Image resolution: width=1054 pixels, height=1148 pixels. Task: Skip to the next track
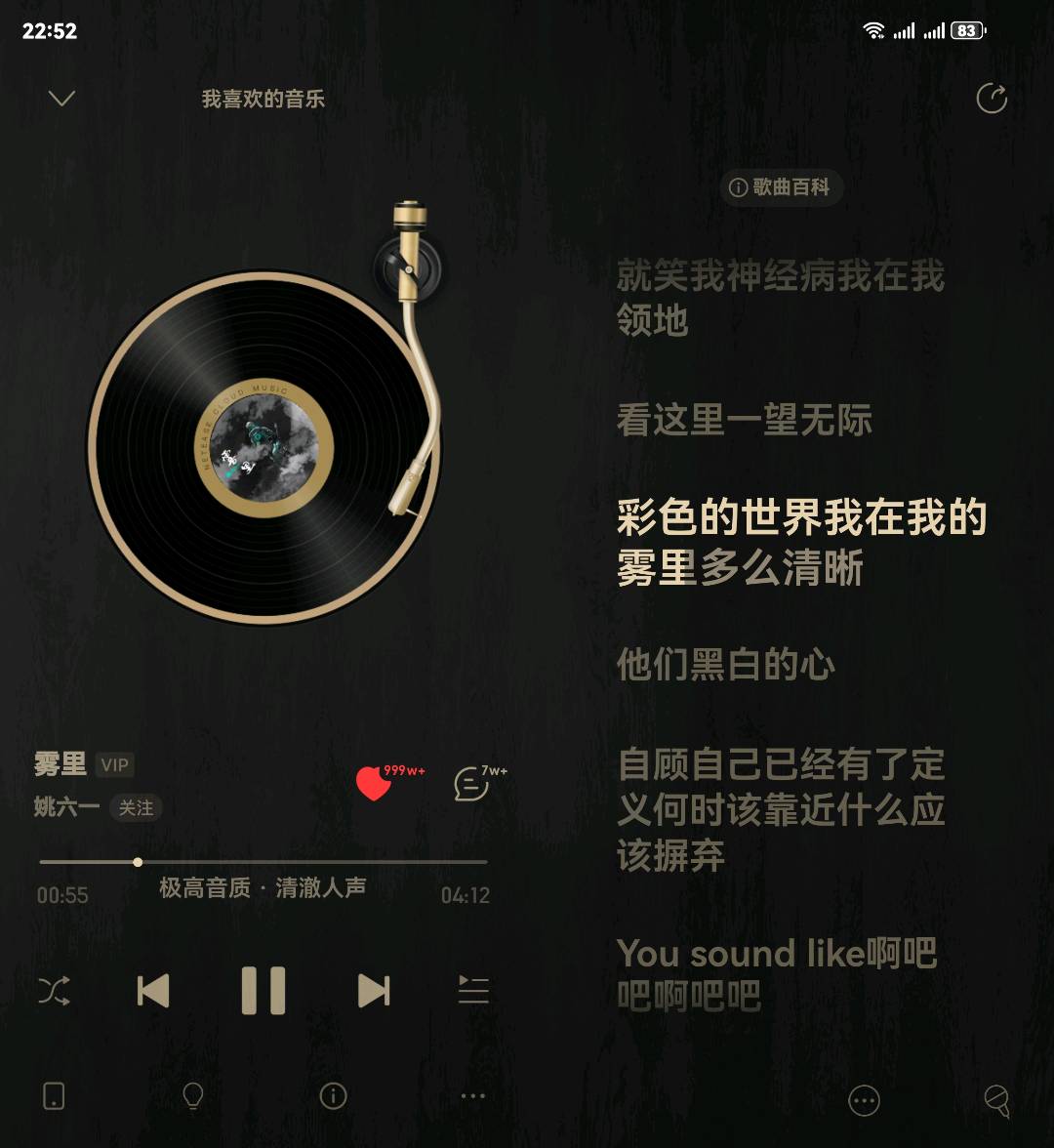[374, 991]
